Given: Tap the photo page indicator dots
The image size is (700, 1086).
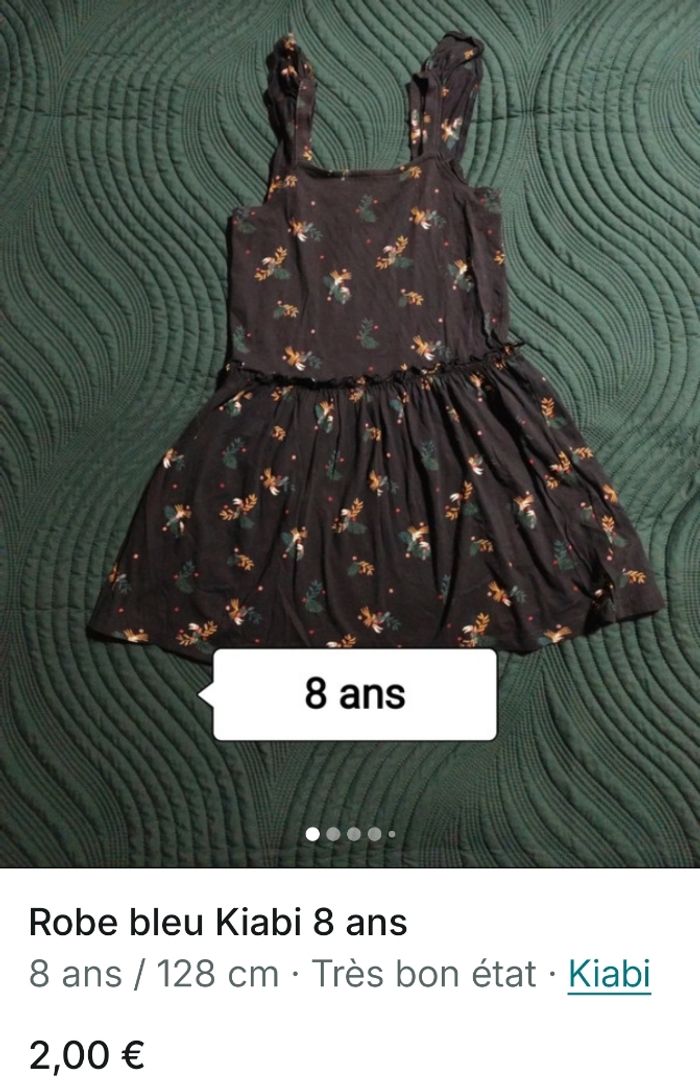Looking at the screenshot, I should [x=350, y=833].
